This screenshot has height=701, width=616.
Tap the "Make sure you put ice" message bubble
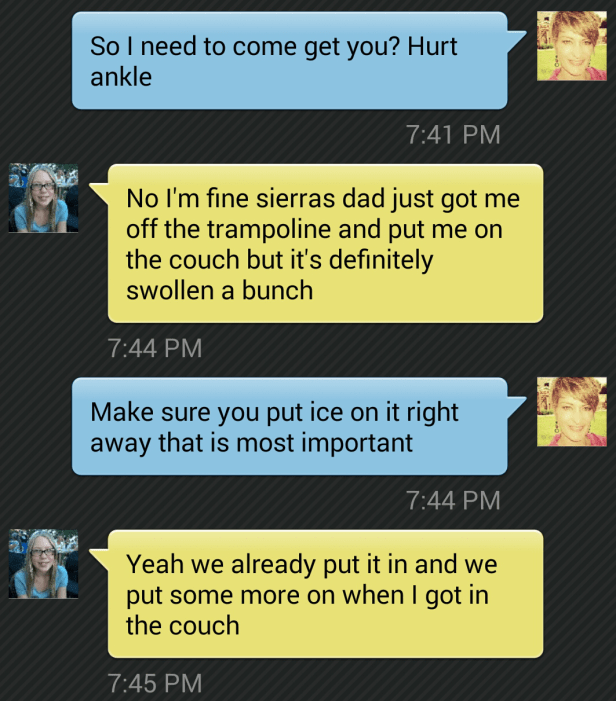[x=290, y=426]
